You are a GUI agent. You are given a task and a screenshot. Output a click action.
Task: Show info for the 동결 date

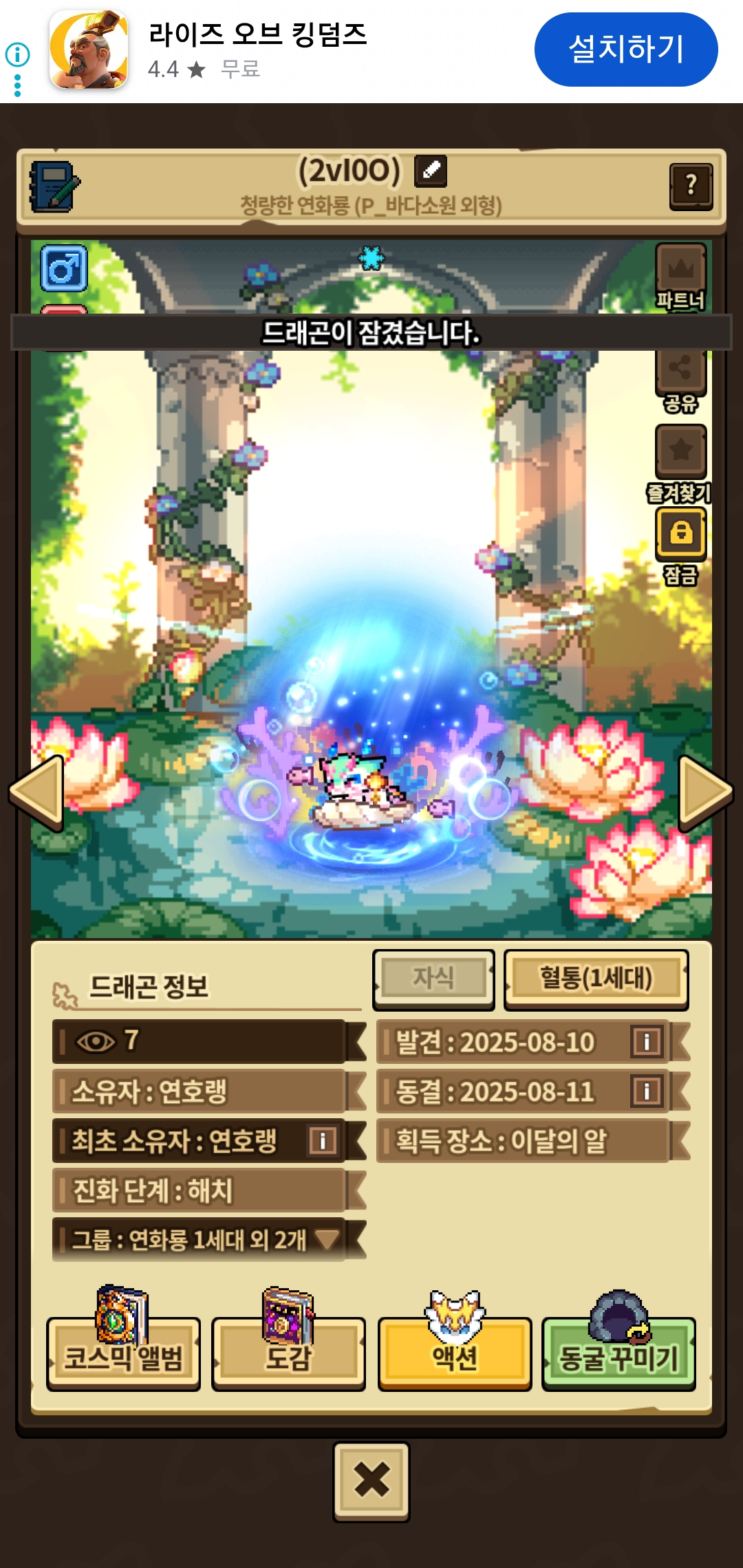(646, 1091)
